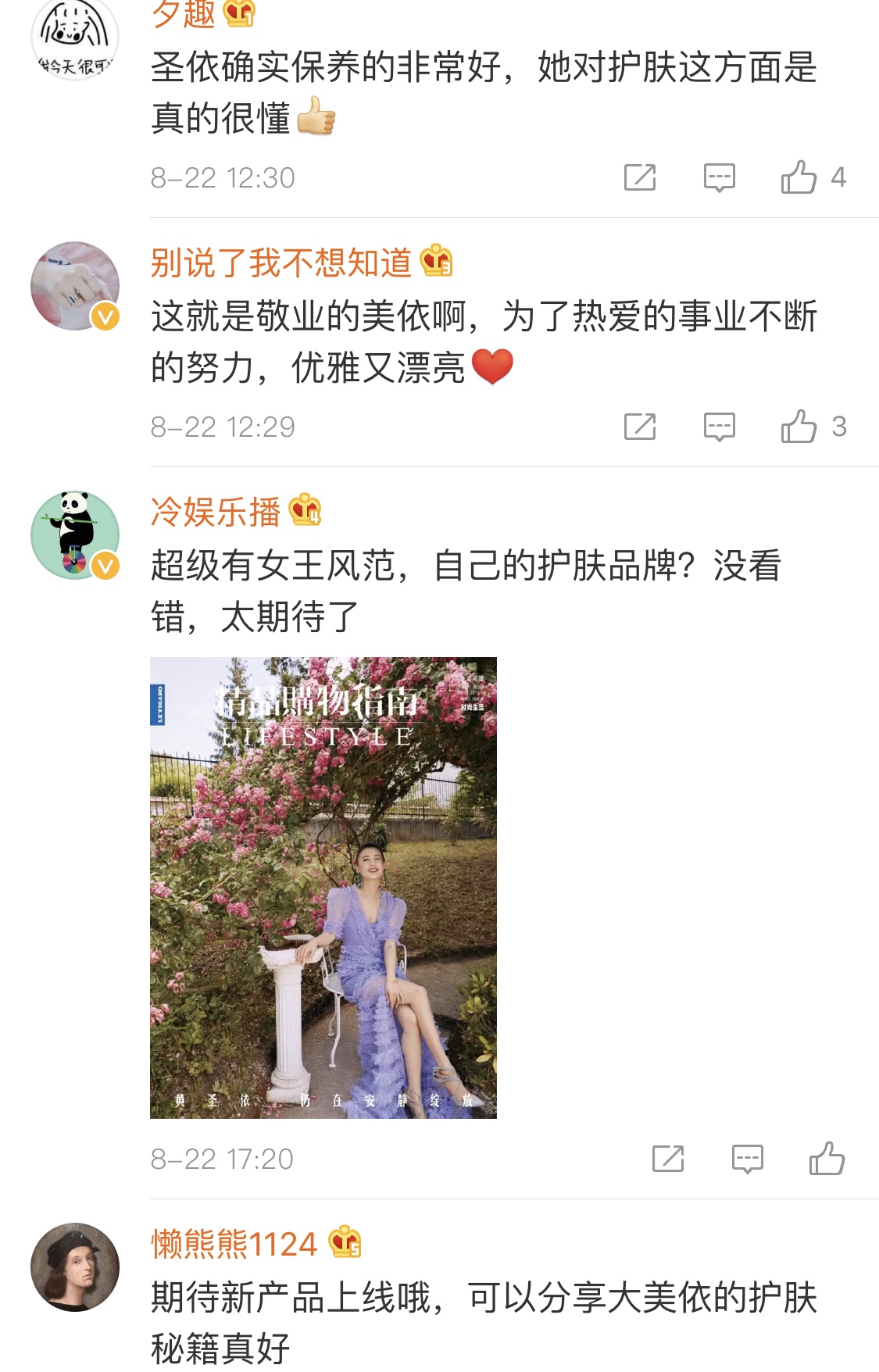Image resolution: width=879 pixels, height=1372 pixels.
Task: Tap 夕趣's username
Action: pyautogui.click(x=184, y=14)
